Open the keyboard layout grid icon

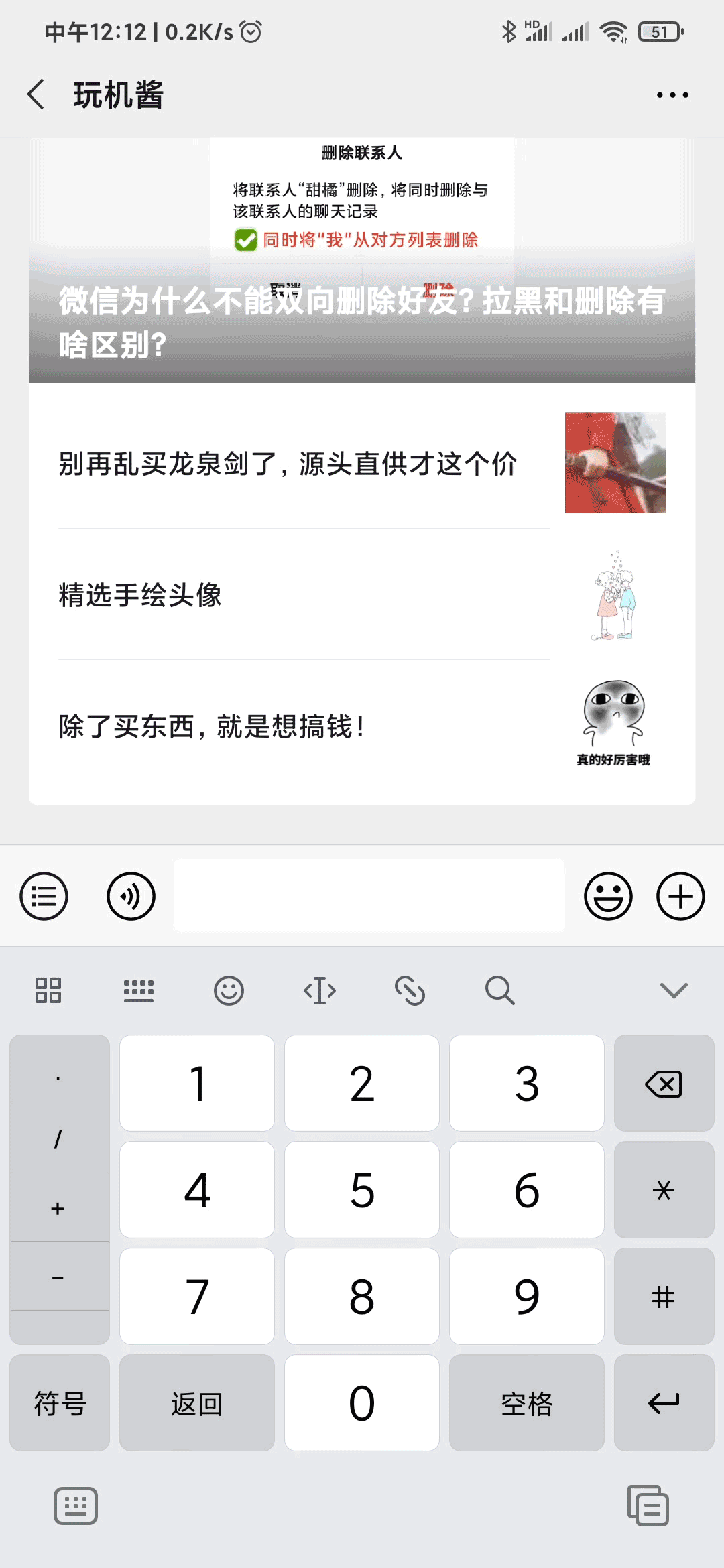click(48, 990)
